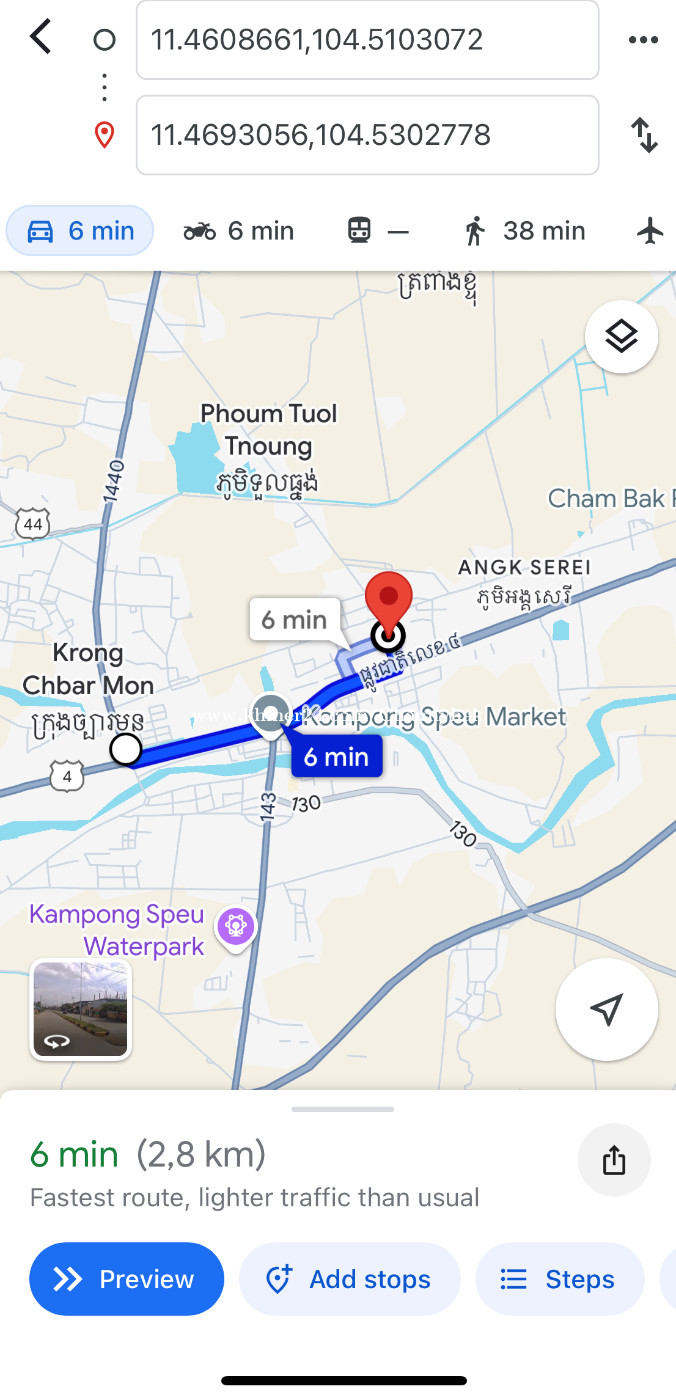Open the Street View thumbnail
Screen dimensions: 676x1400
click(x=81, y=1009)
